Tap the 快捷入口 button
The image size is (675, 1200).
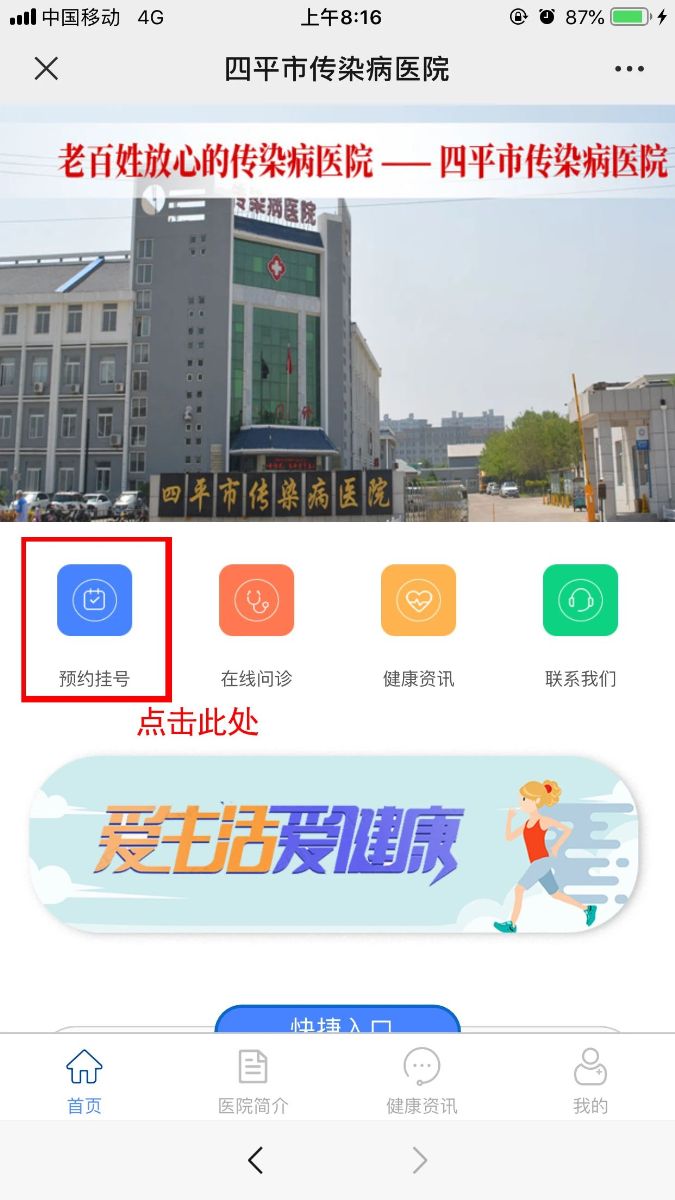(338, 1022)
